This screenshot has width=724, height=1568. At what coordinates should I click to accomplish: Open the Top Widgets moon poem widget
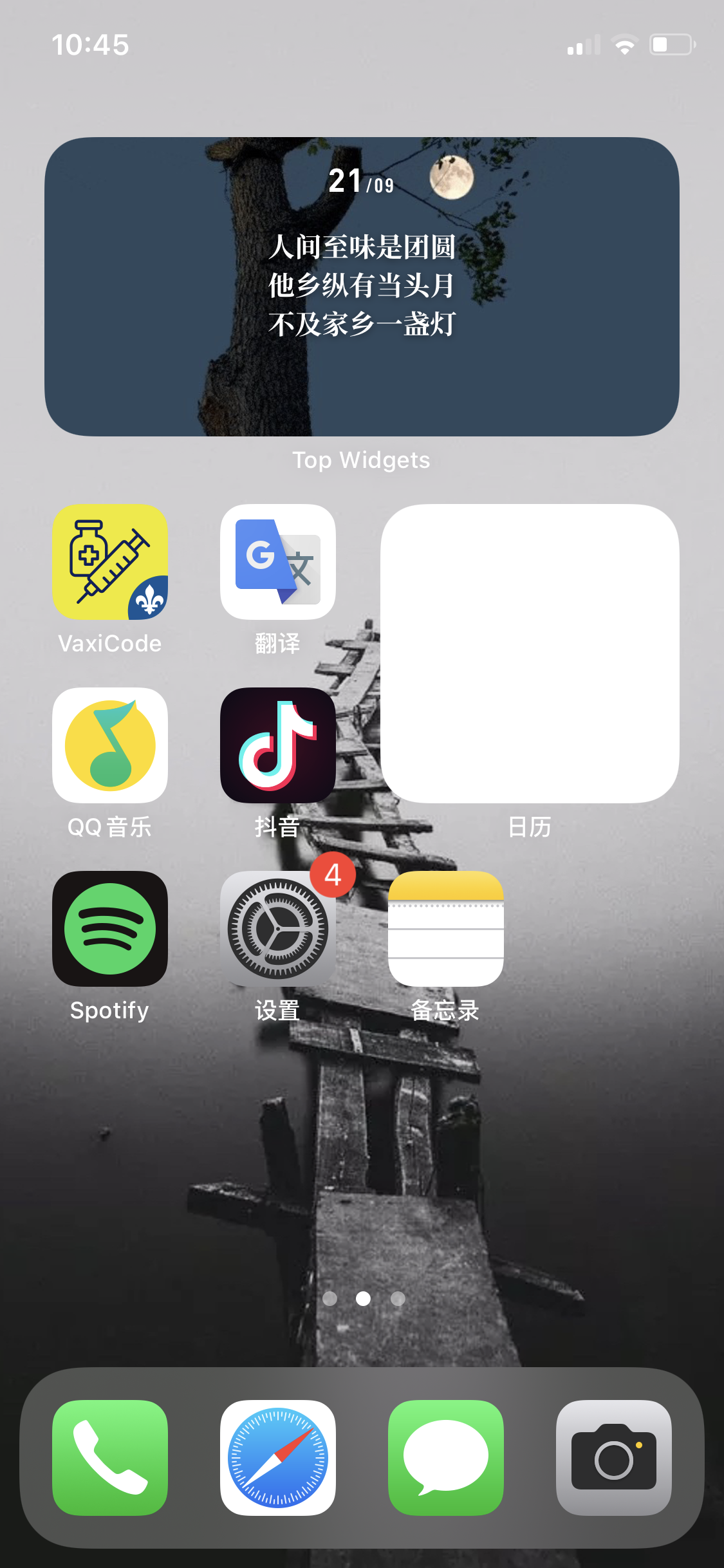(362, 286)
